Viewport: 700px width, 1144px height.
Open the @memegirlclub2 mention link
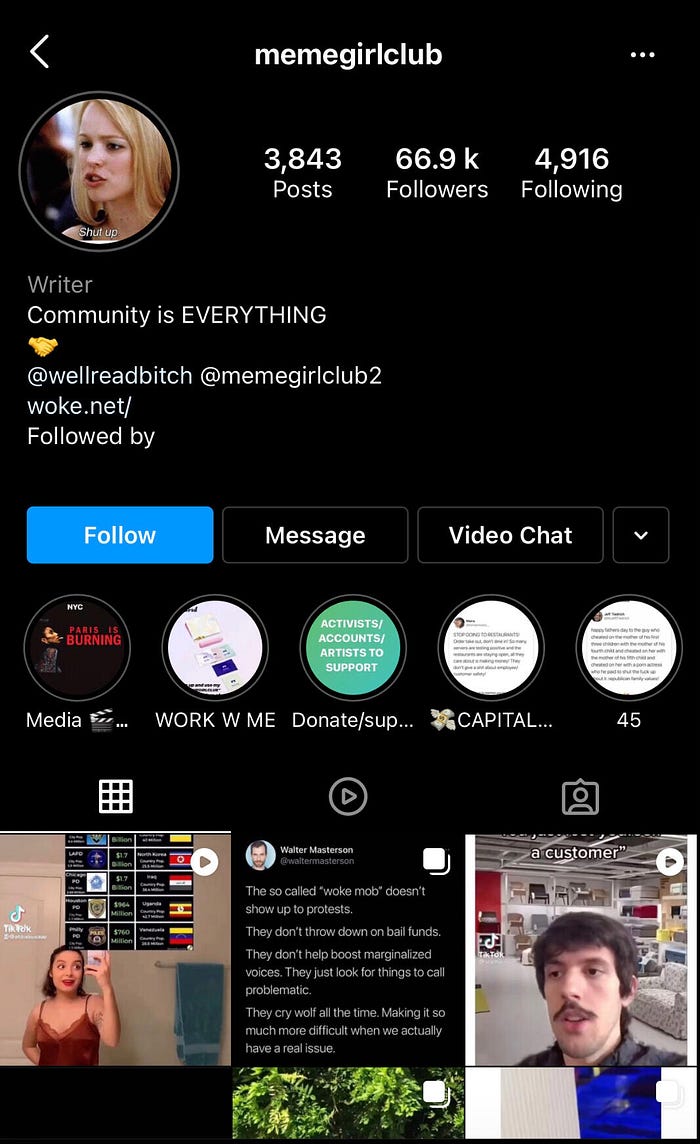(291, 376)
